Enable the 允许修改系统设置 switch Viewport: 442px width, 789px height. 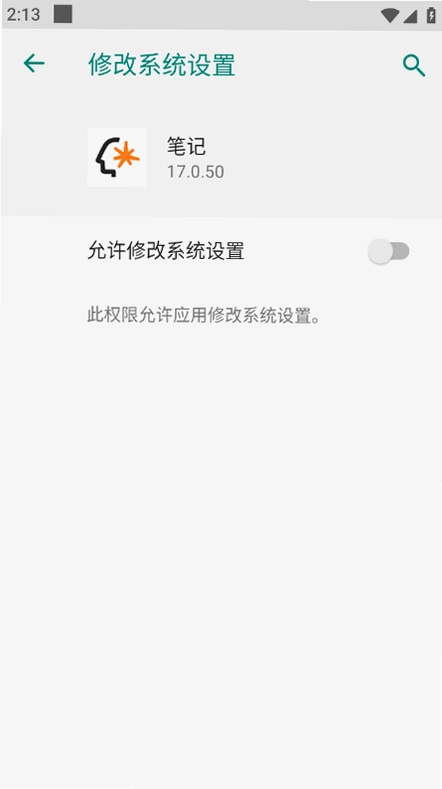388,251
